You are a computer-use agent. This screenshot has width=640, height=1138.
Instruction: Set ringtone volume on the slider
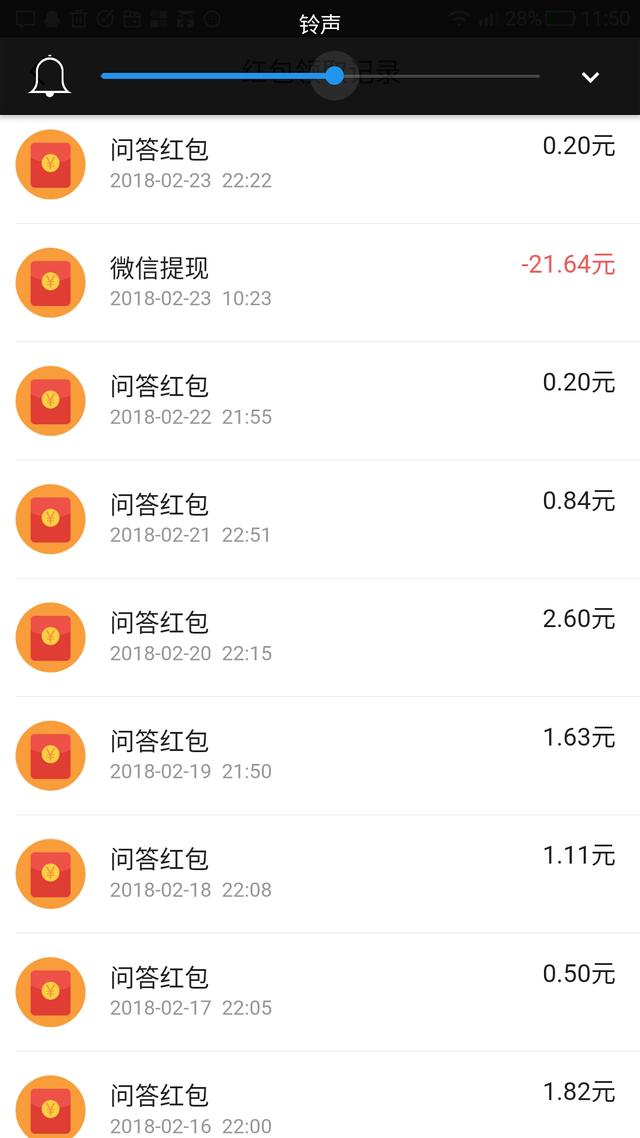[x=334, y=76]
